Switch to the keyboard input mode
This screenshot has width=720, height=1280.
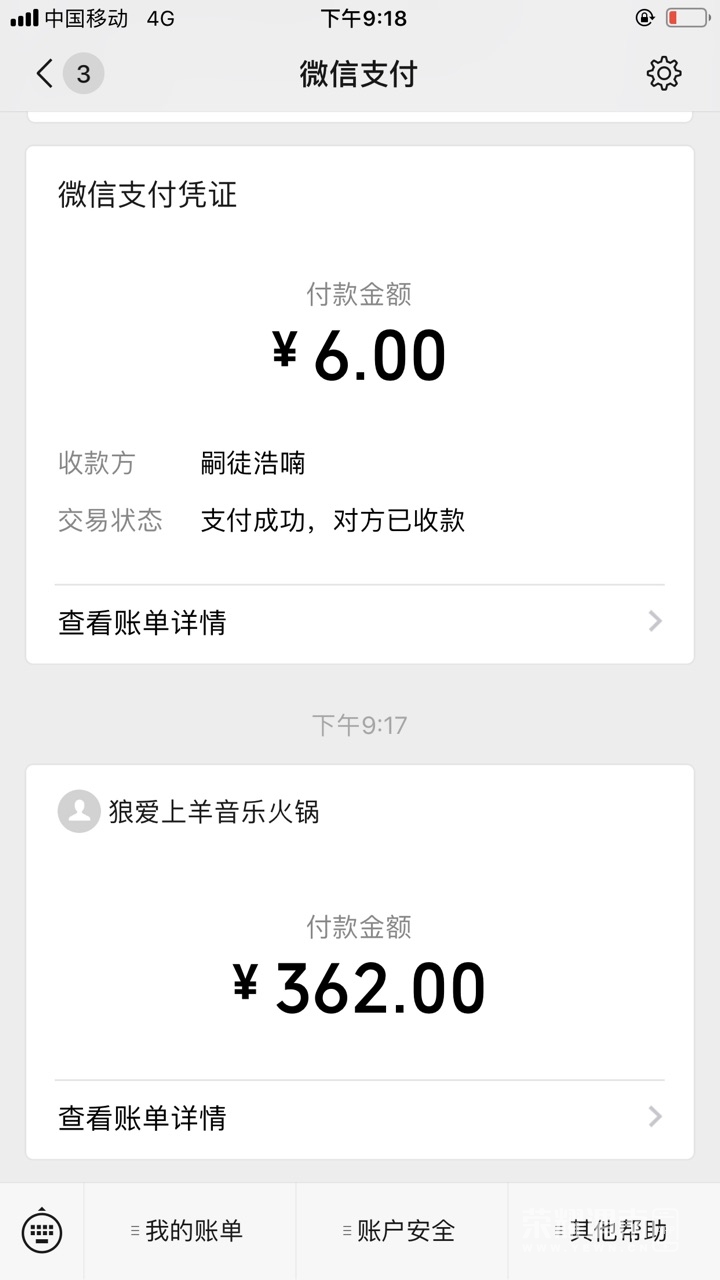click(42, 1231)
